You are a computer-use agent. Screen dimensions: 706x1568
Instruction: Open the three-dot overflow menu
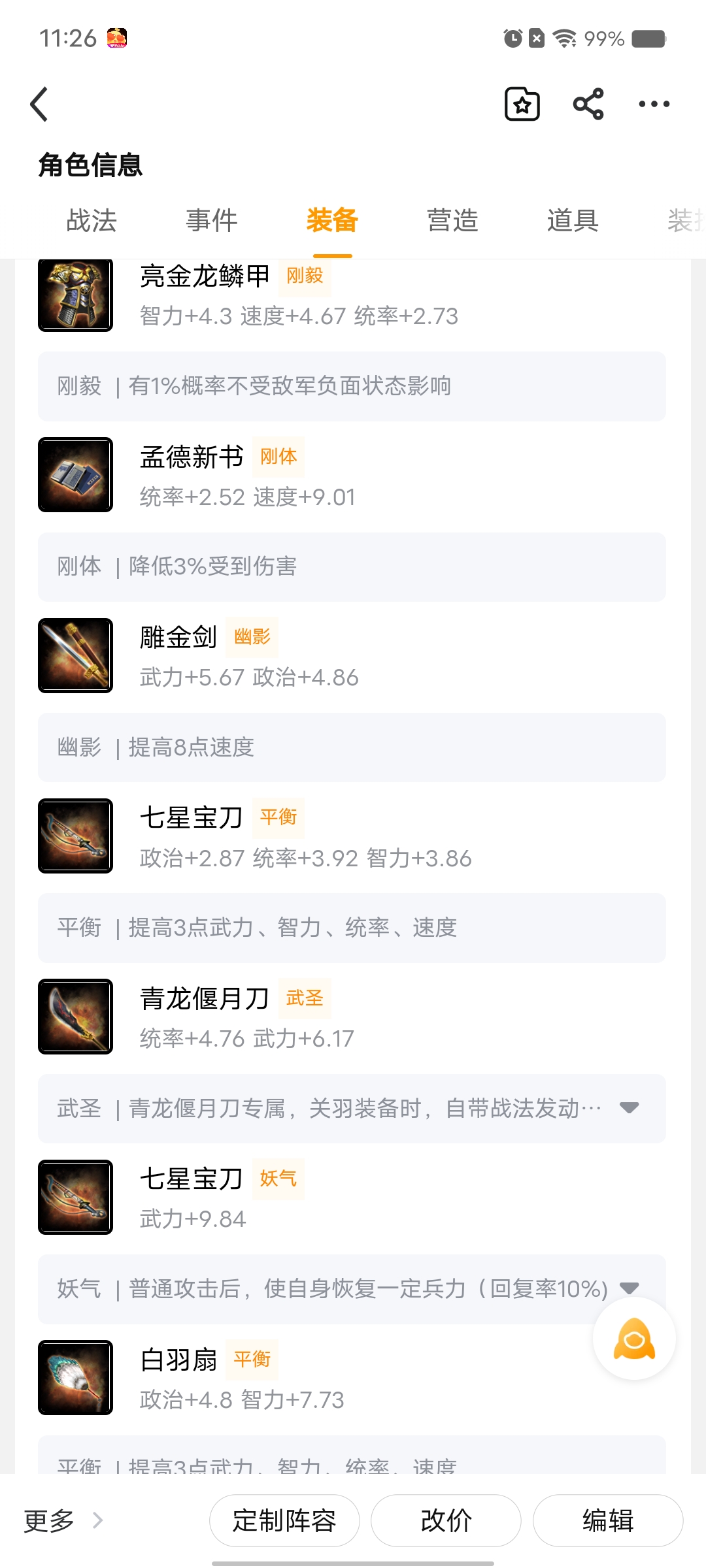pyautogui.click(x=654, y=105)
